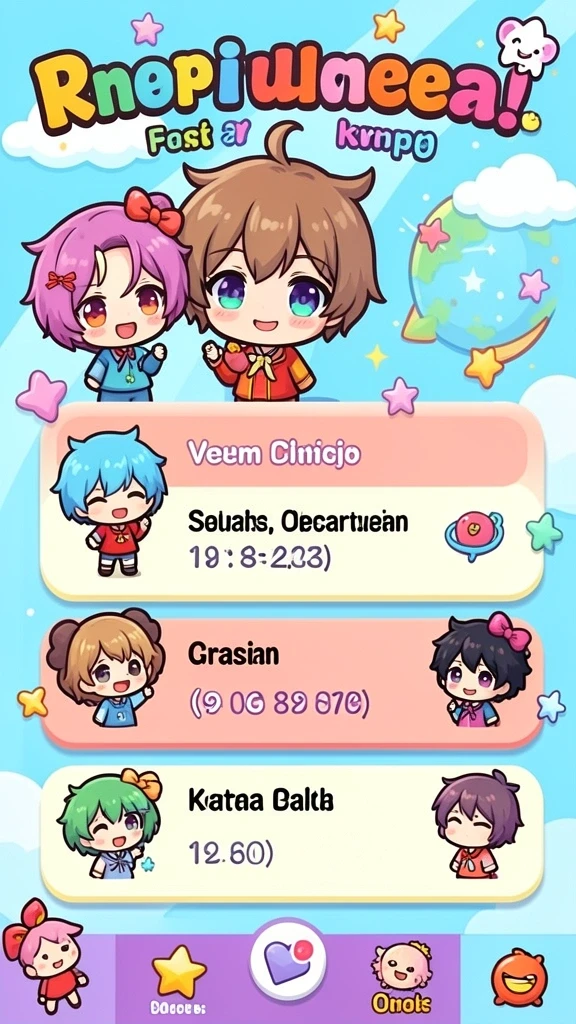The width and height of the screenshot is (576, 1024).
Task: Switch to the Onots tab
Action: coord(401,978)
